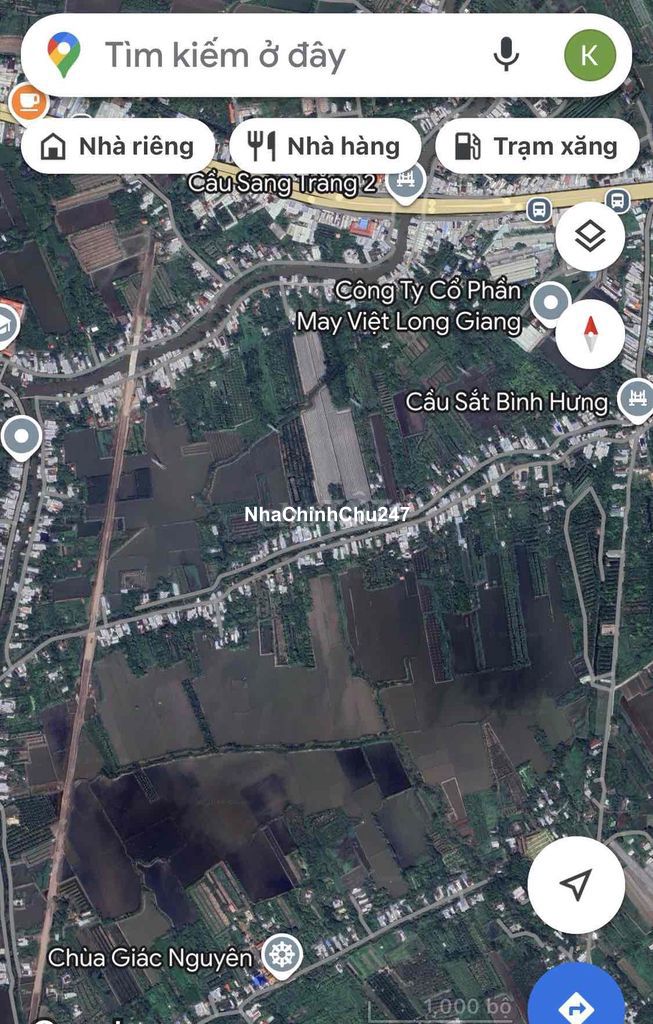The width and height of the screenshot is (653, 1024).
Task: Show Trạm xăng gas stations chip
Action: coord(536,146)
